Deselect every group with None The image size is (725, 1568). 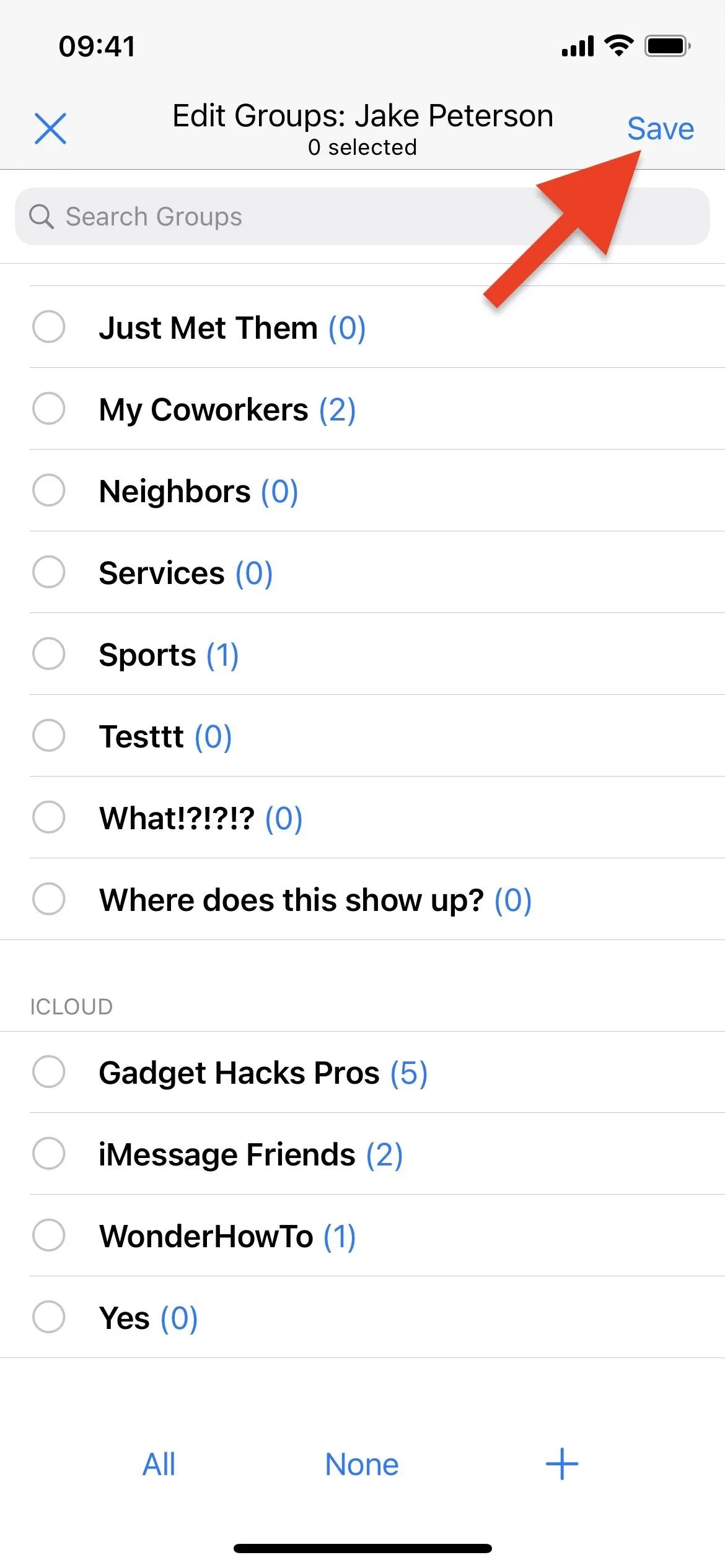tap(362, 1465)
